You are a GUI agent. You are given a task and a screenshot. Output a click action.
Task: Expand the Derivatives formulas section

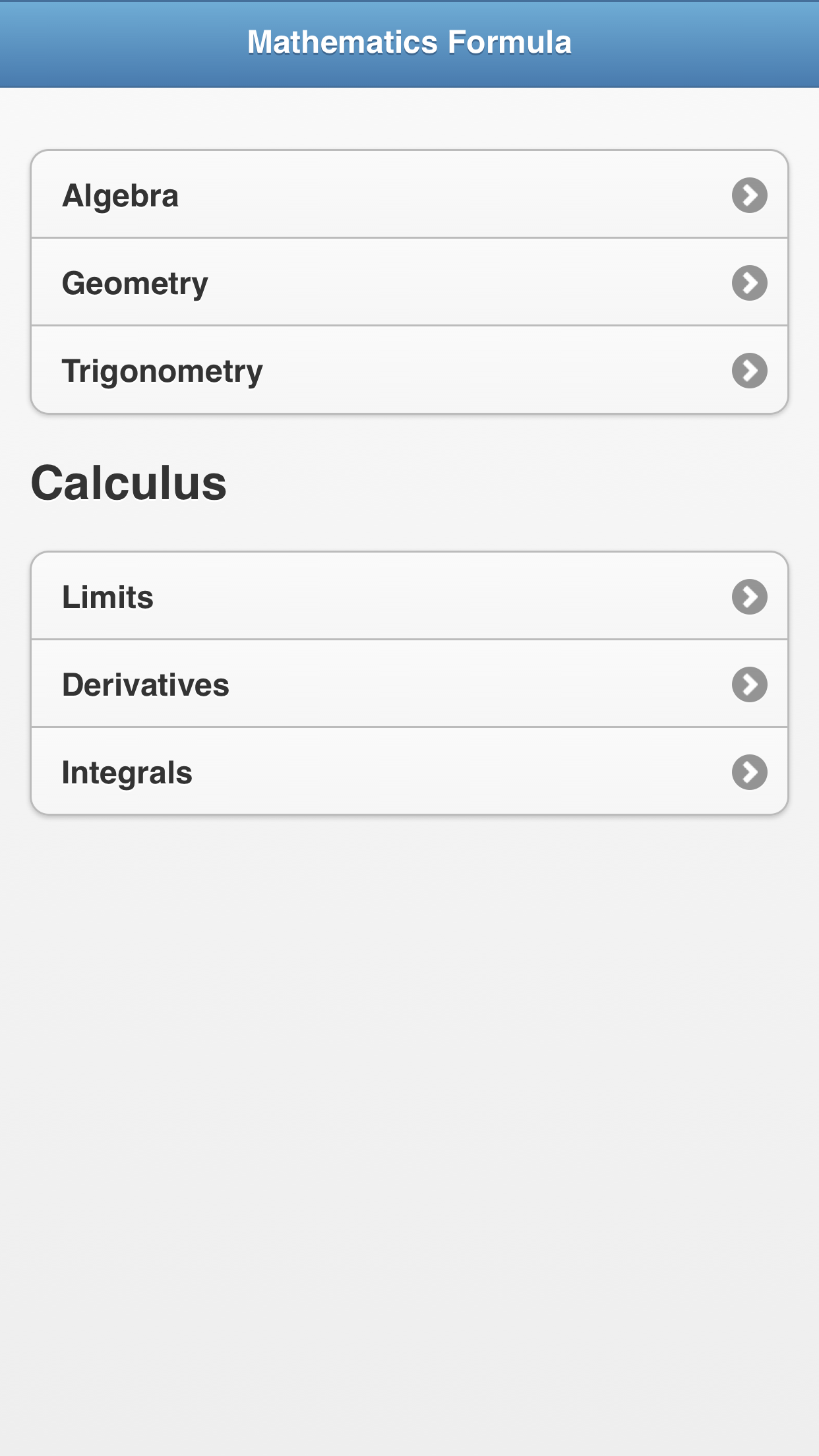[x=409, y=684]
